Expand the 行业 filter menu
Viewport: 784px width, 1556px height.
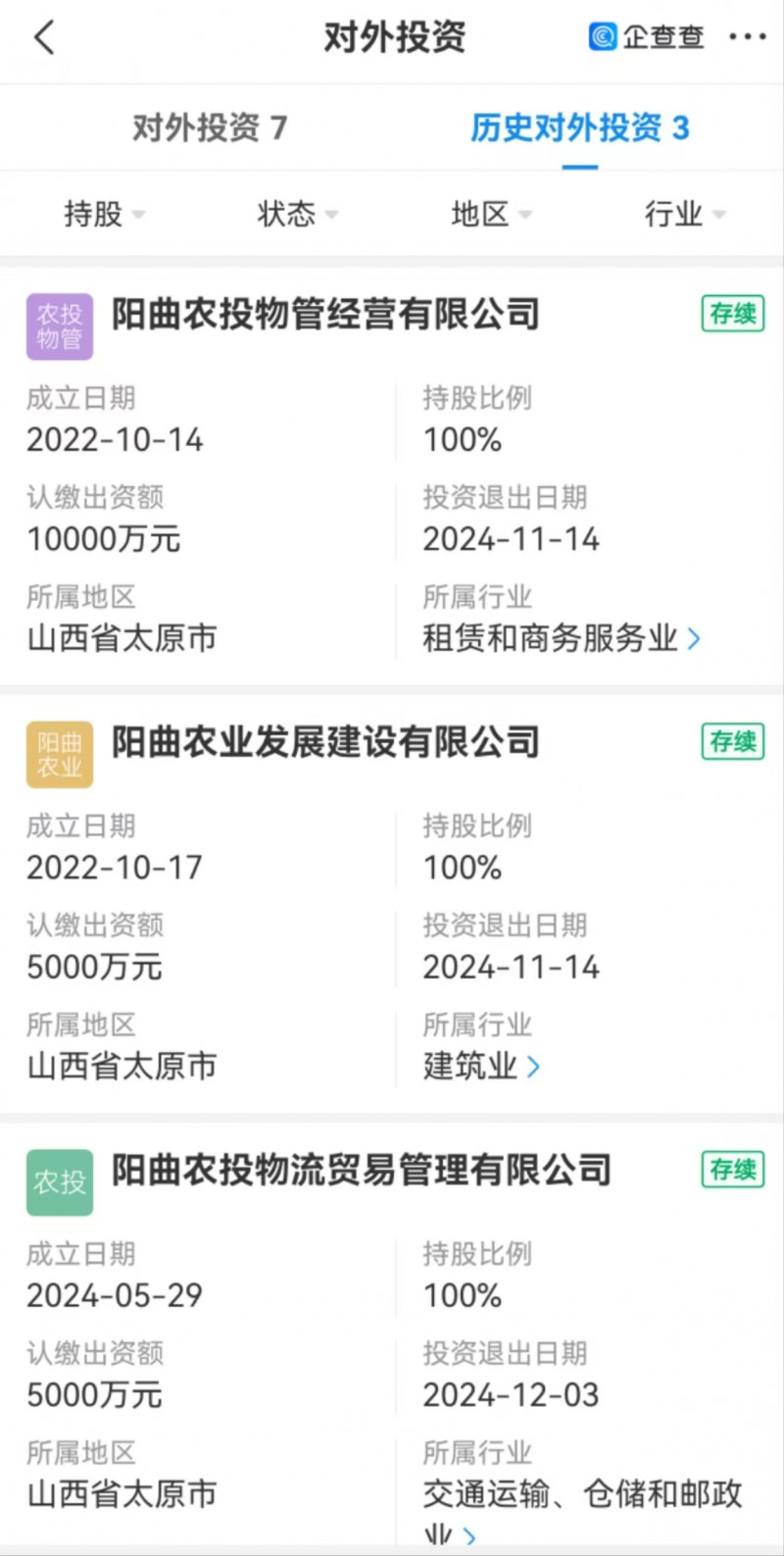coord(684,214)
